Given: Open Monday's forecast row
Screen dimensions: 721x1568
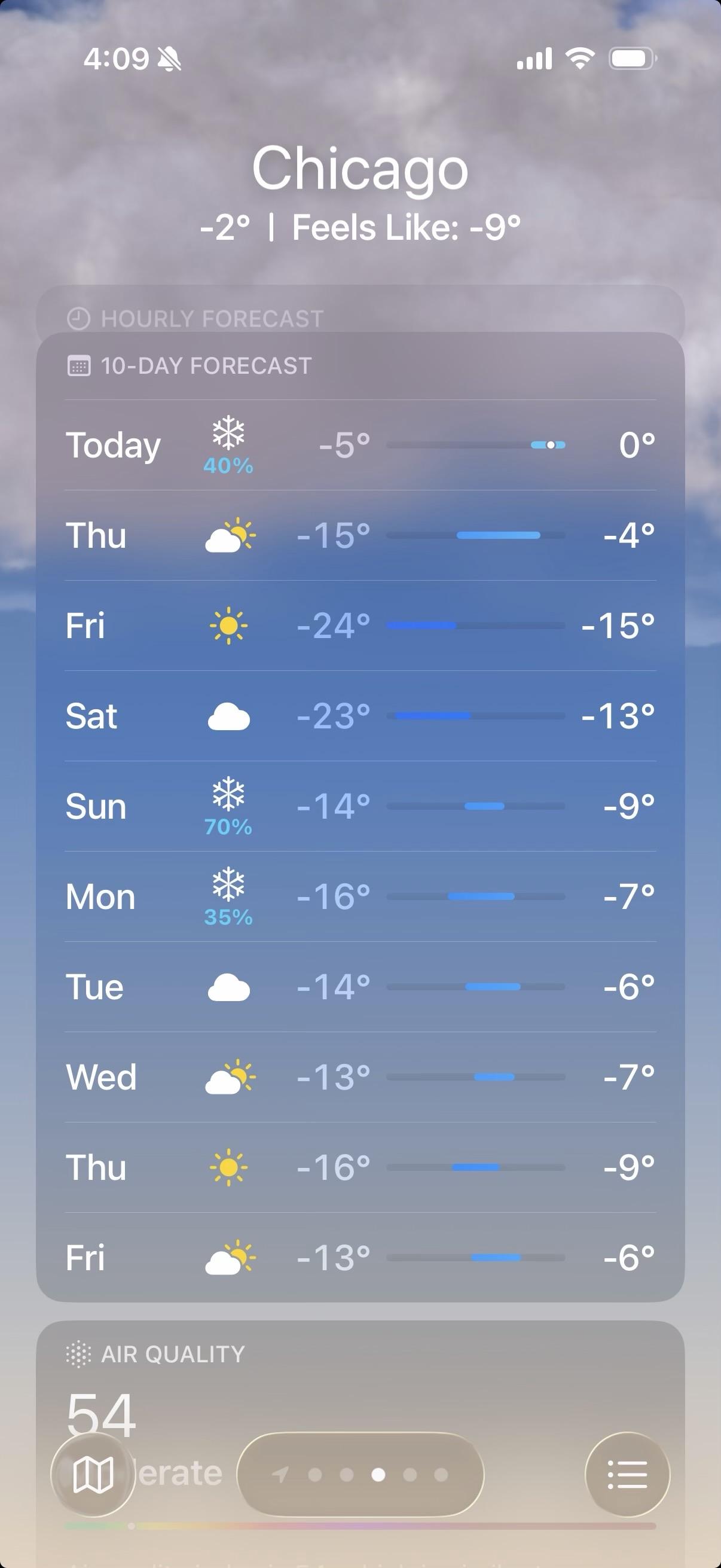Looking at the screenshot, I should tap(360, 896).
